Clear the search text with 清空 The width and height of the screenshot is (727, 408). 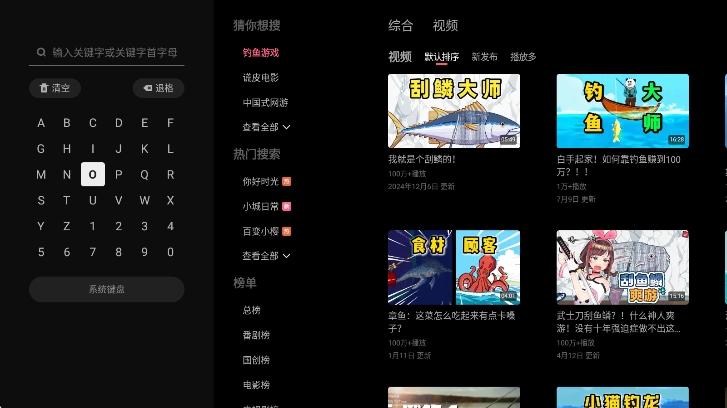(55, 88)
